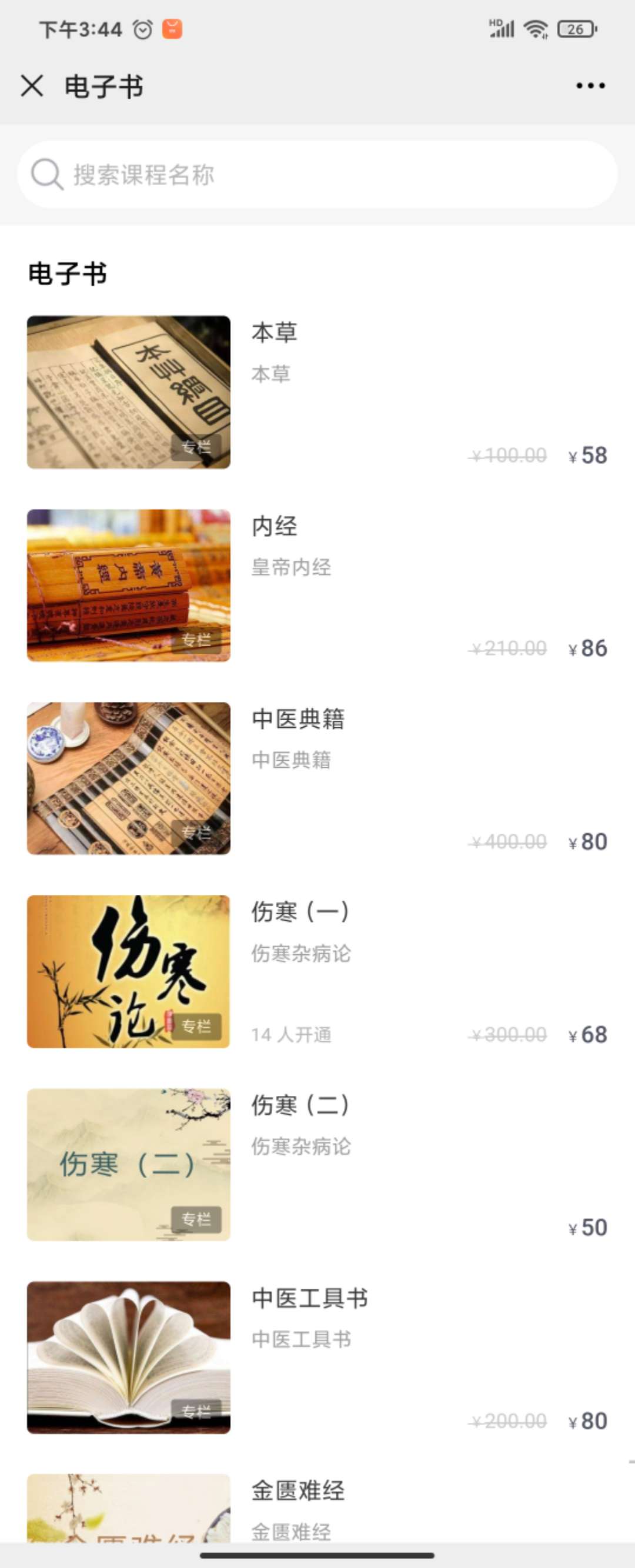Open the three-dot overflow menu

(x=590, y=86)
